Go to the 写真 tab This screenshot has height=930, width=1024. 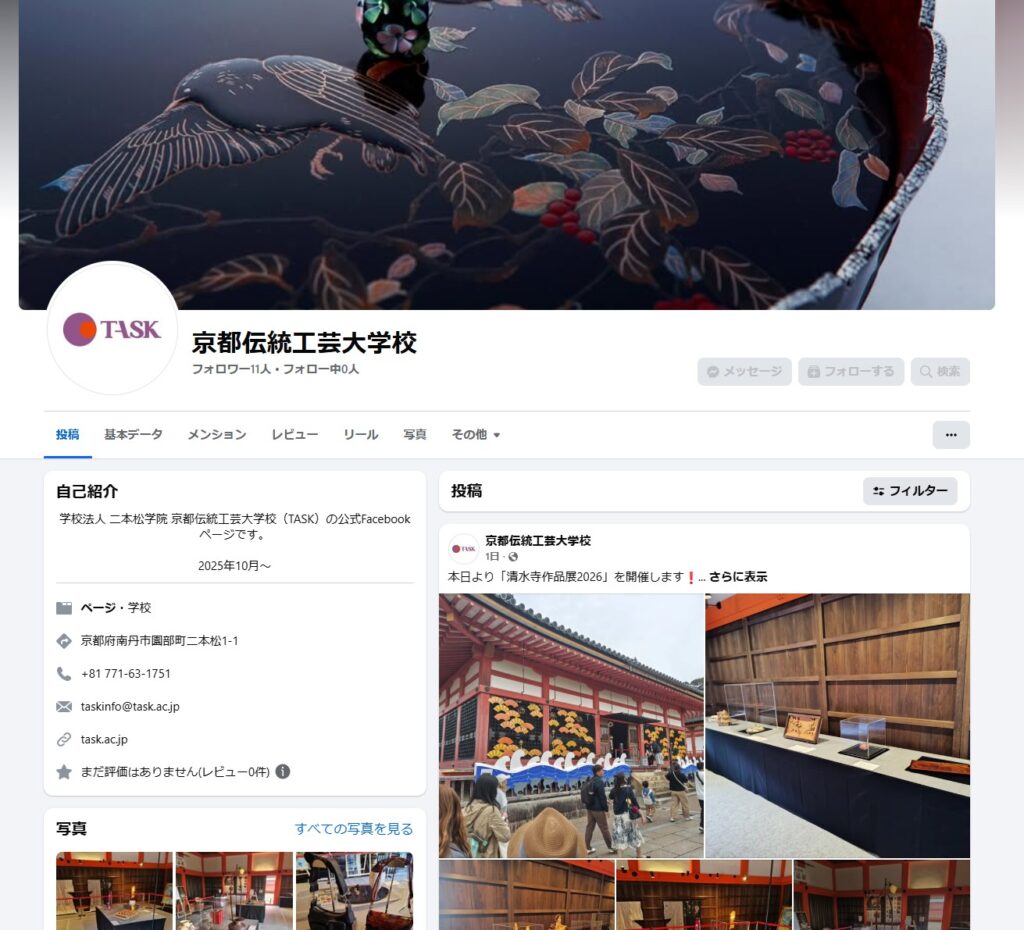point(415,434)
